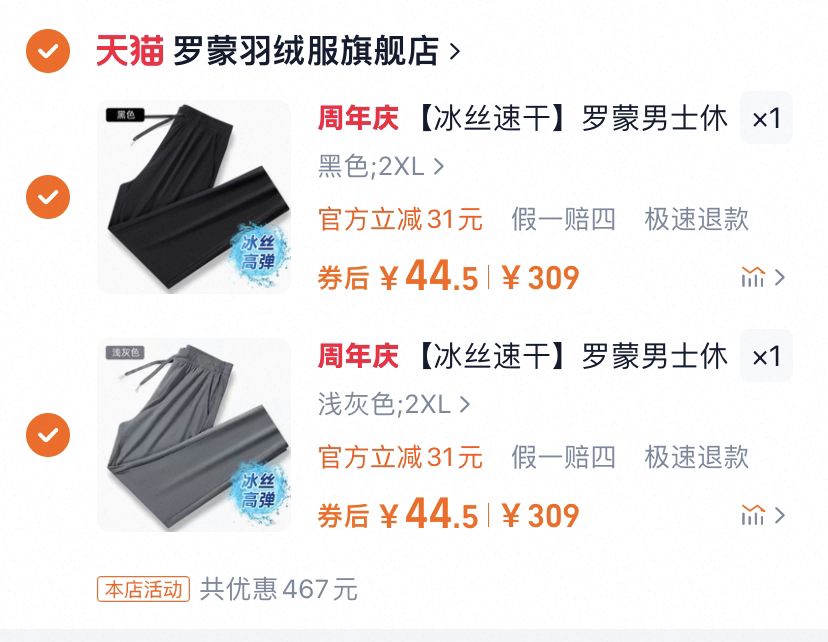This screenshot has height=642, width=828.
Task: Change the 浅灰色;2XL variant selection
Action: pos(394,405)
